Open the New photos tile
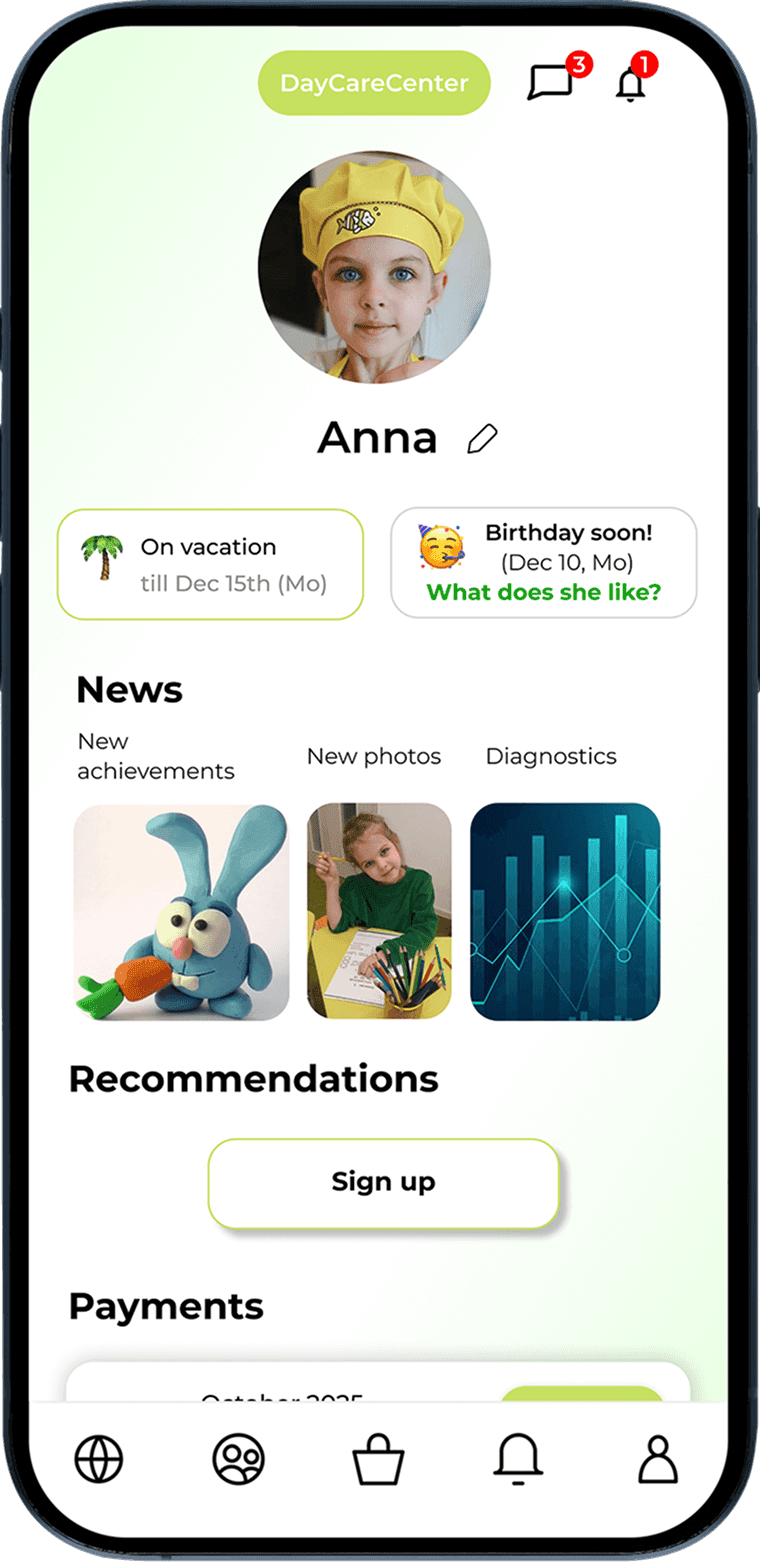The height and width of the screenshot is (1562, 760). (379, 912)
